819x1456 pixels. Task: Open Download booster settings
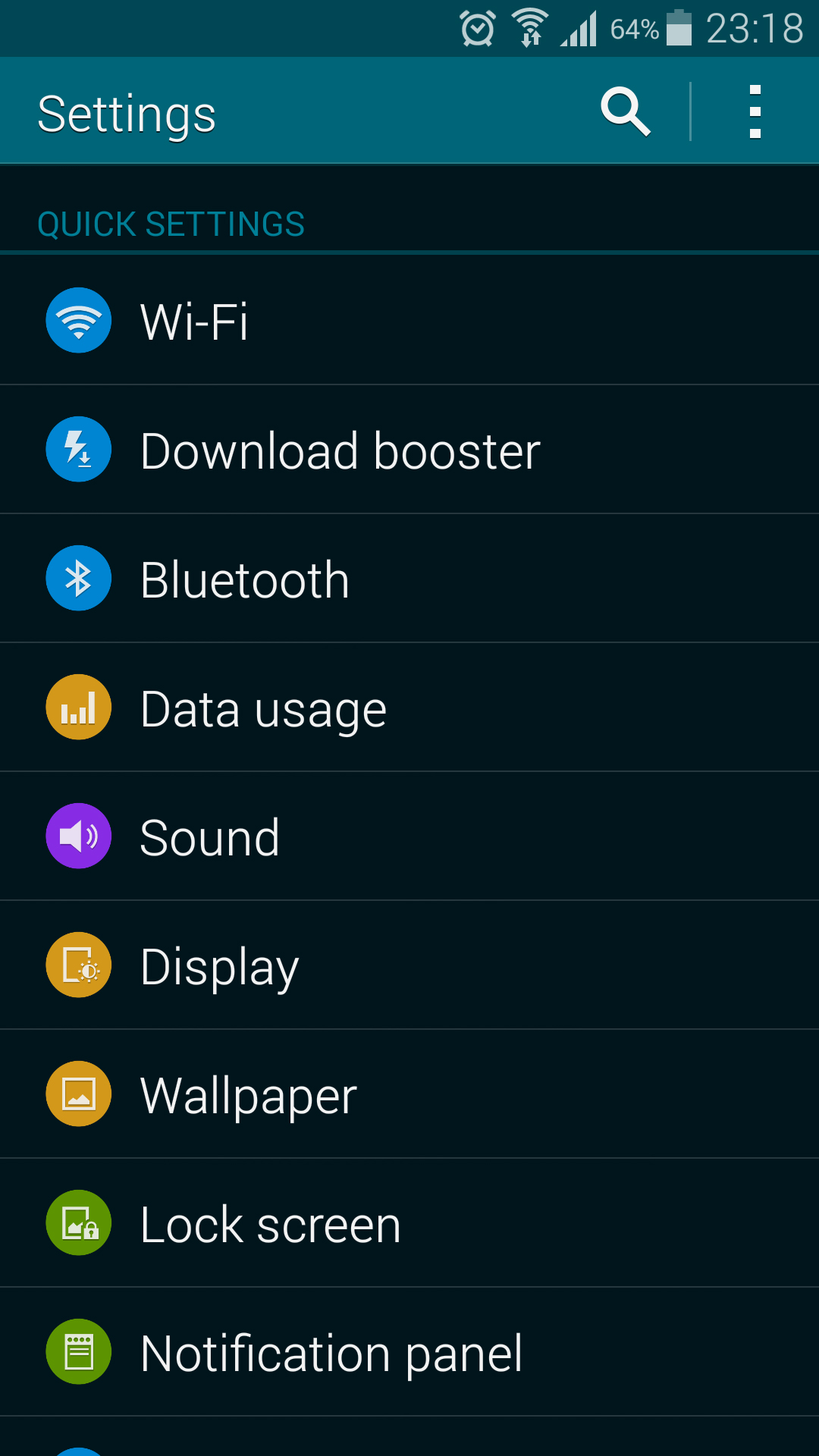[x=409, y=450]
